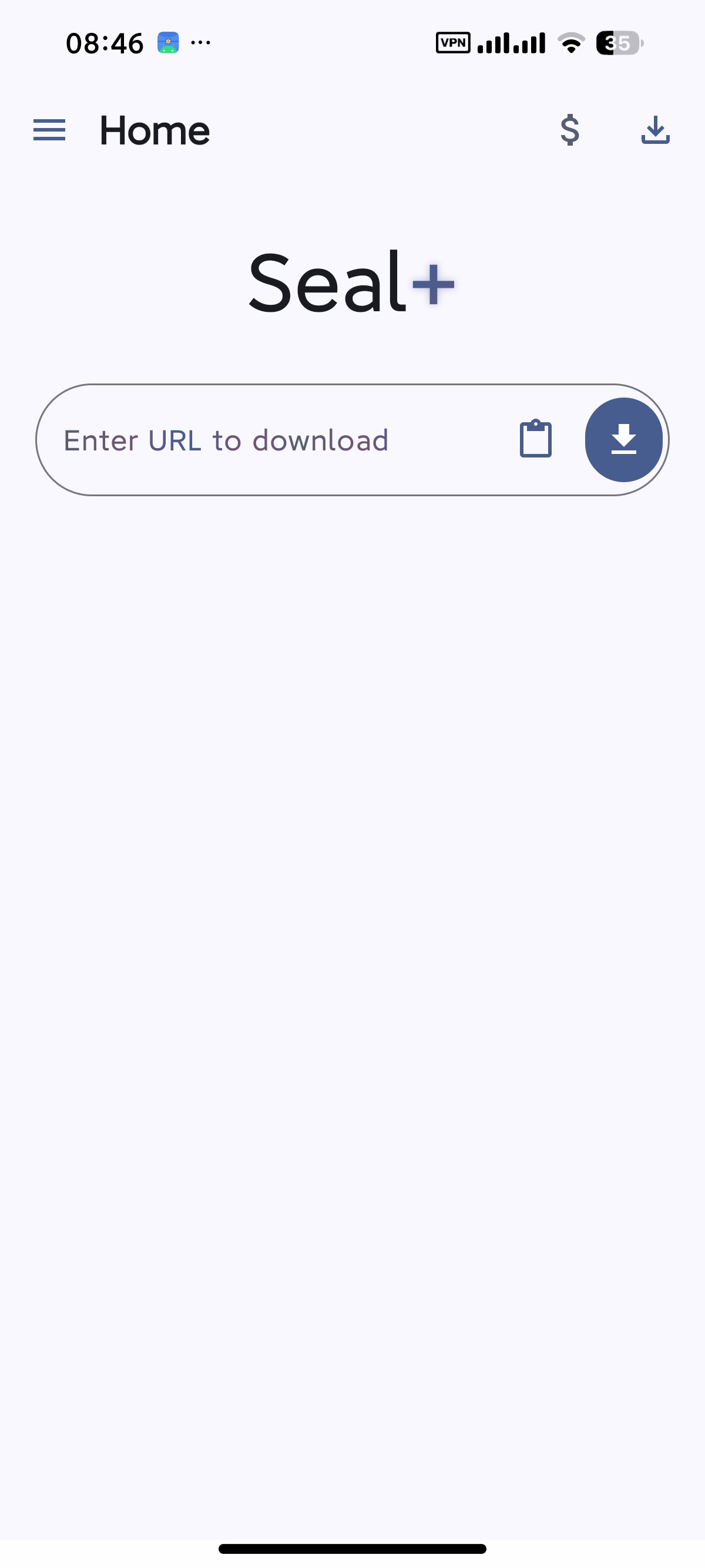Start download with the round download button
Viewport: 705px width, 1568px height.
[623, 439]
